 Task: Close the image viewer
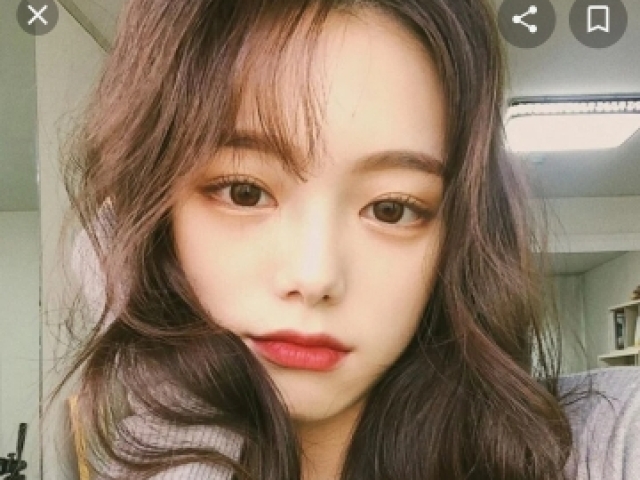[37, 15]
